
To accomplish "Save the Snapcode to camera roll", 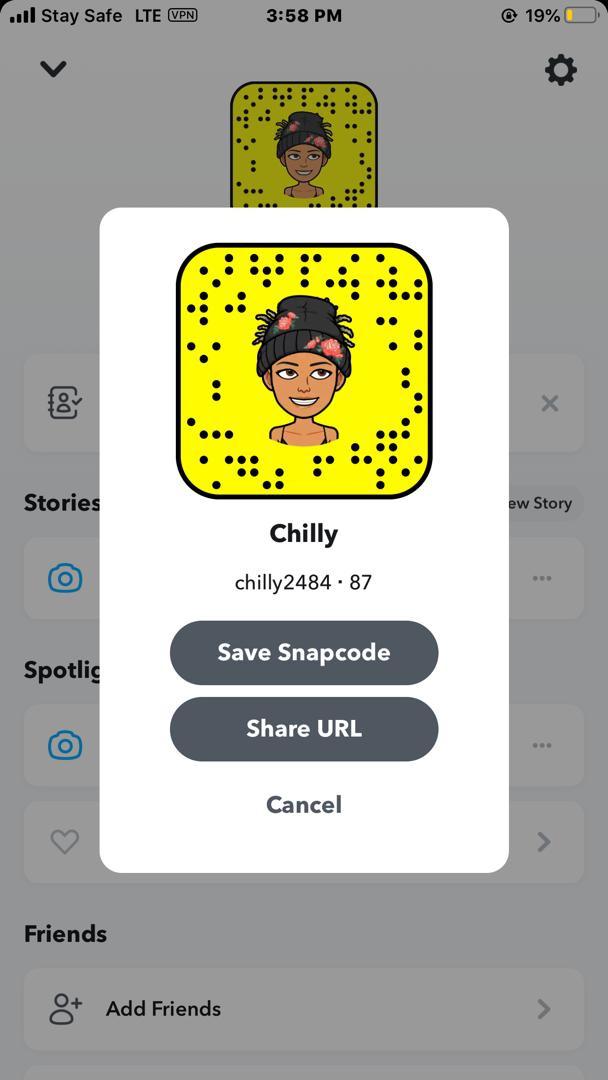I will [x=304, y=653].
